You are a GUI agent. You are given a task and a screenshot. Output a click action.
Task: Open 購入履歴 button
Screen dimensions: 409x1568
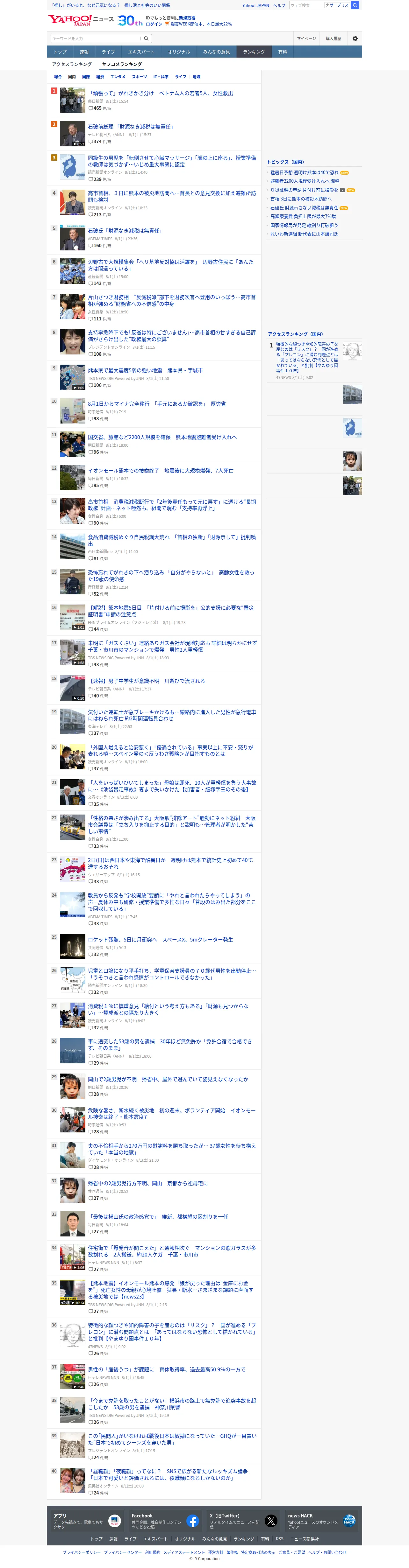tap(334, 38)
